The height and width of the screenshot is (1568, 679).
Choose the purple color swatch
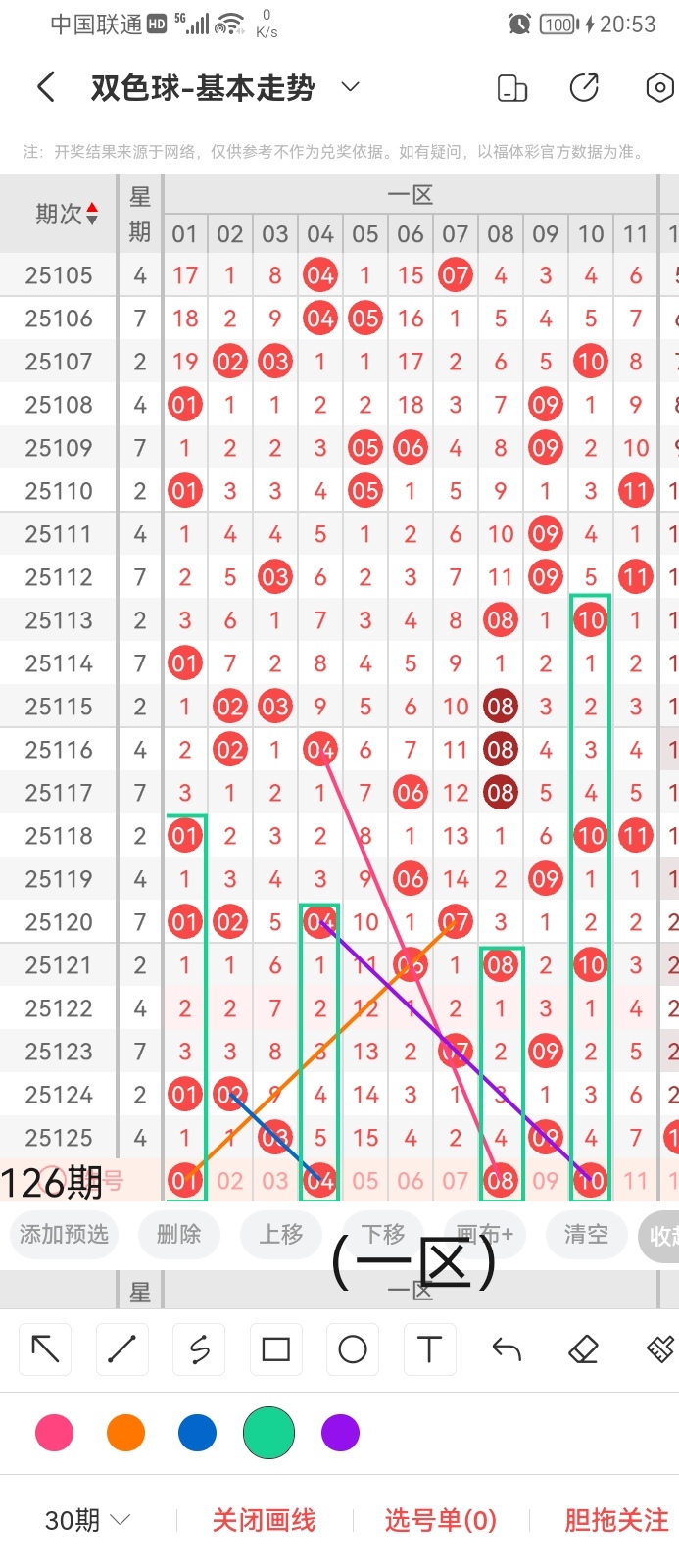pos(340,1433)
